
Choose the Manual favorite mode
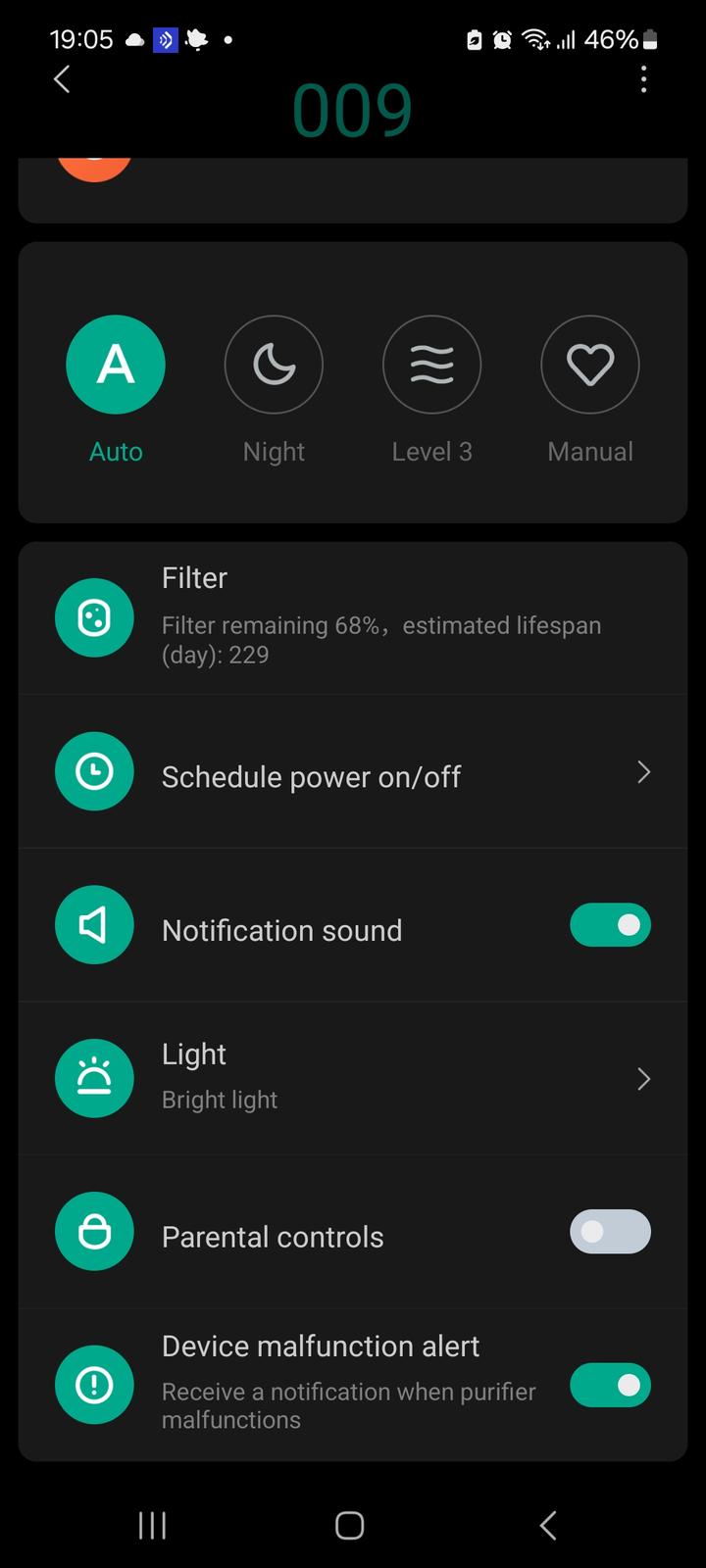click(x=589, y=365)
